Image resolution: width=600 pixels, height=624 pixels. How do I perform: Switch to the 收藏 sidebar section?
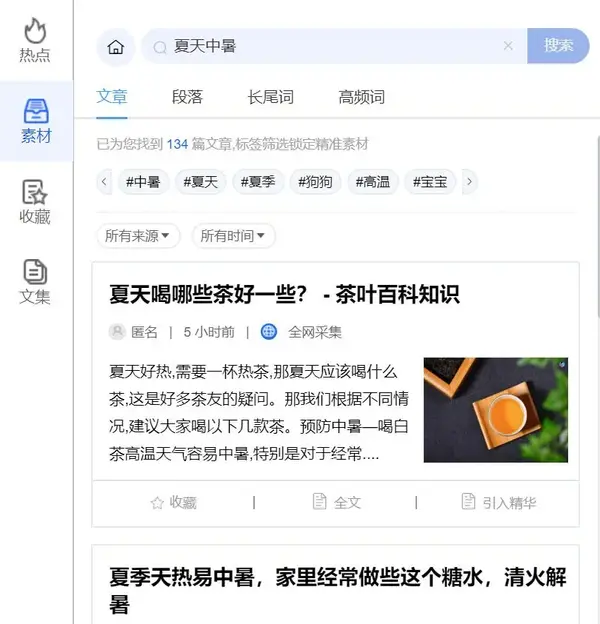(x=35, y=201)
